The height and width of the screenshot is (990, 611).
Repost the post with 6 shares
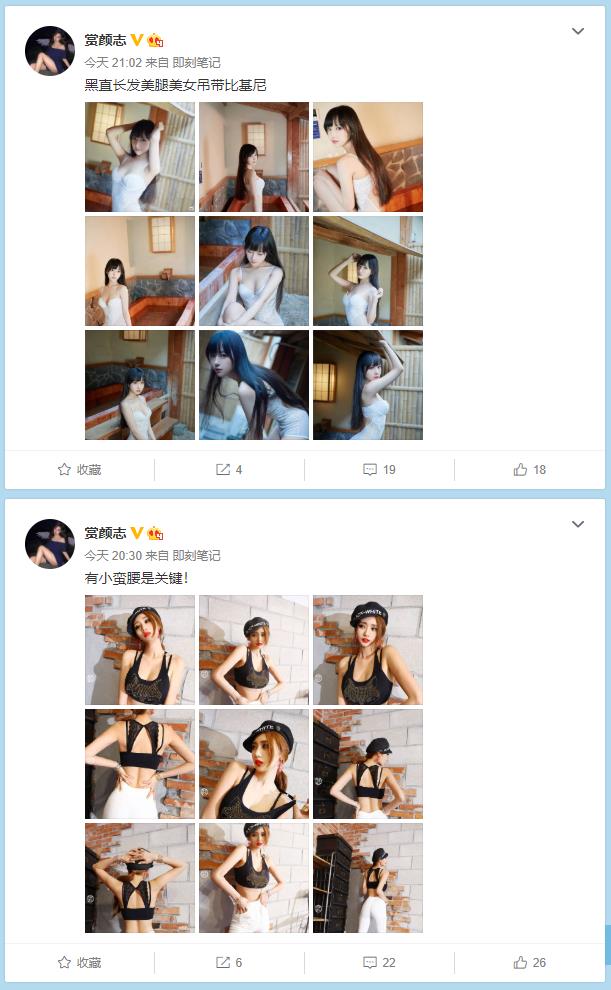coord(229,962)
